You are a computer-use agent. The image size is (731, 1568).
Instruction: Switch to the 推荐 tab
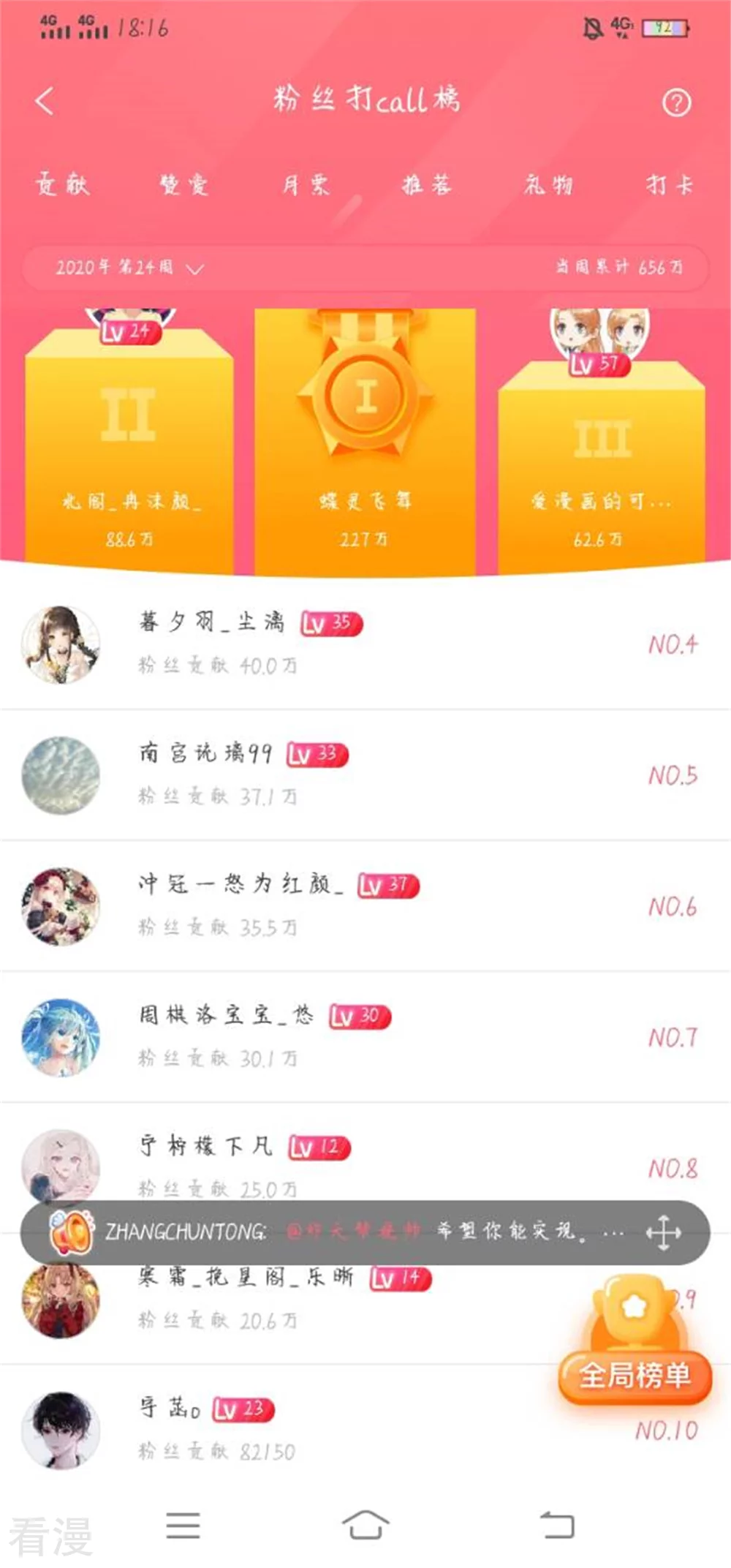[x=427, y=185]
